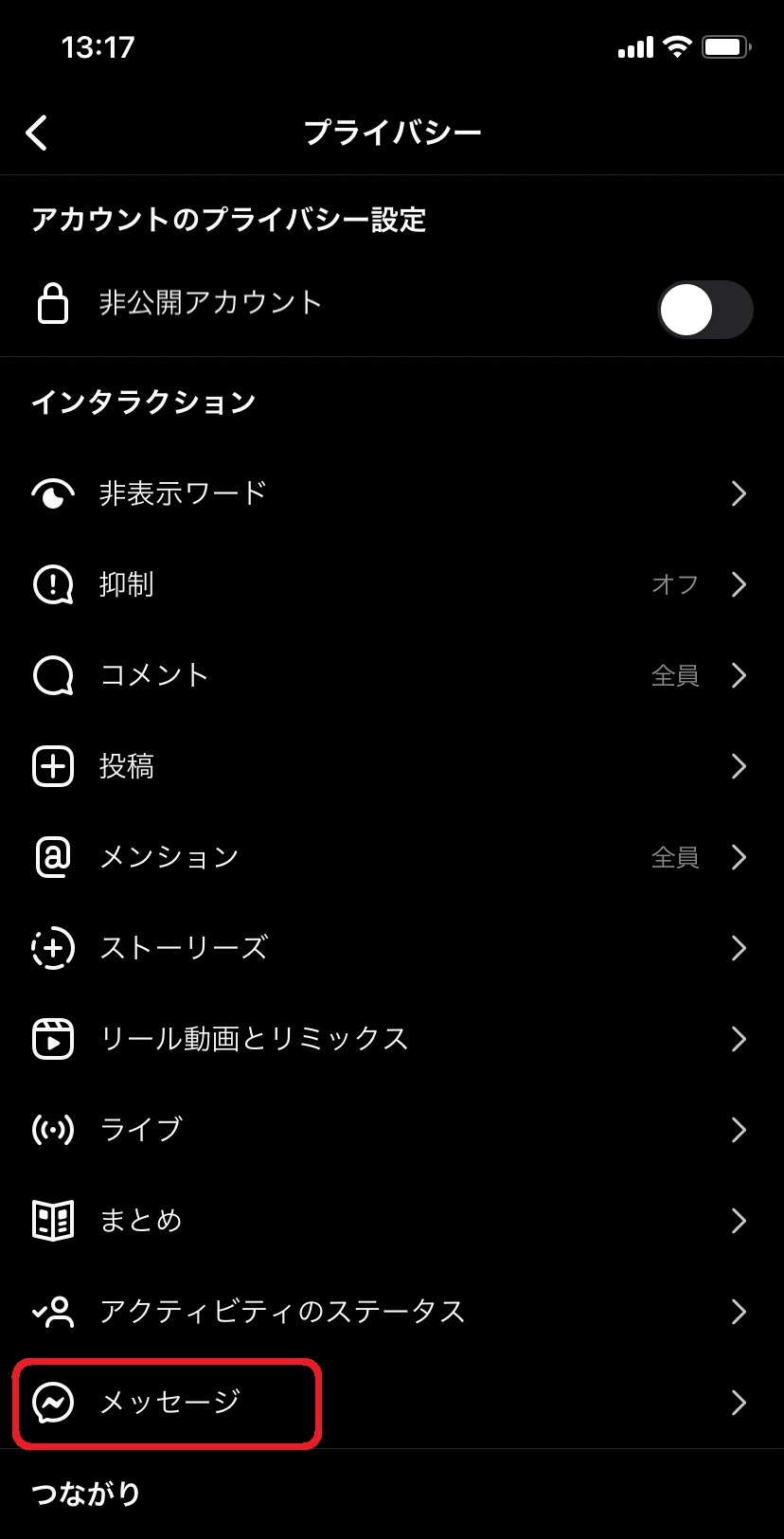Viewport: 784px width, 1539px height.
Task: Tap the ストーリーズ dashed-circle icon
Action: [52, 948]
